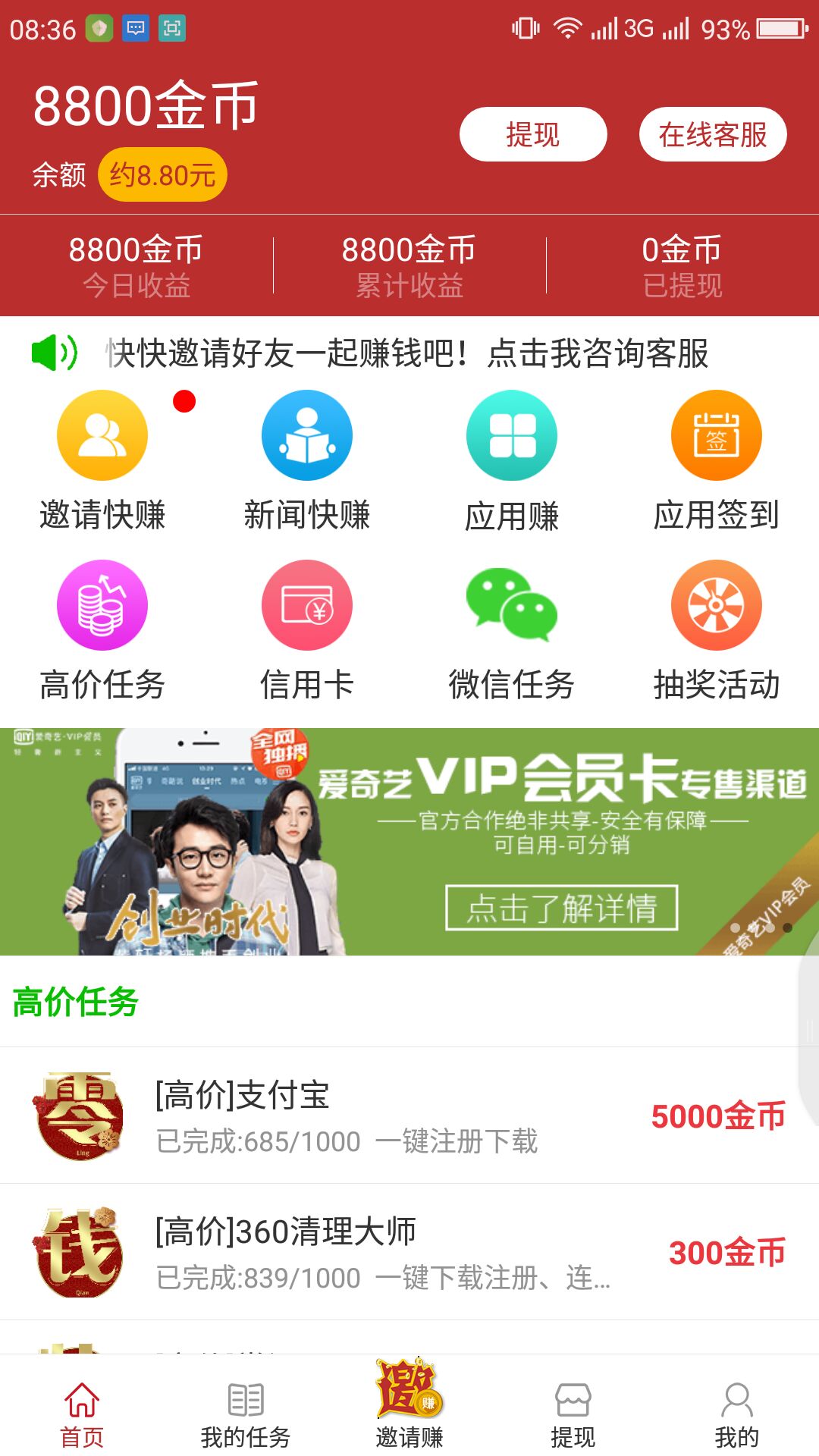Open 信用卡 credit card section
The height and width of the screenshot is (1456, 819).
point(306,629)
